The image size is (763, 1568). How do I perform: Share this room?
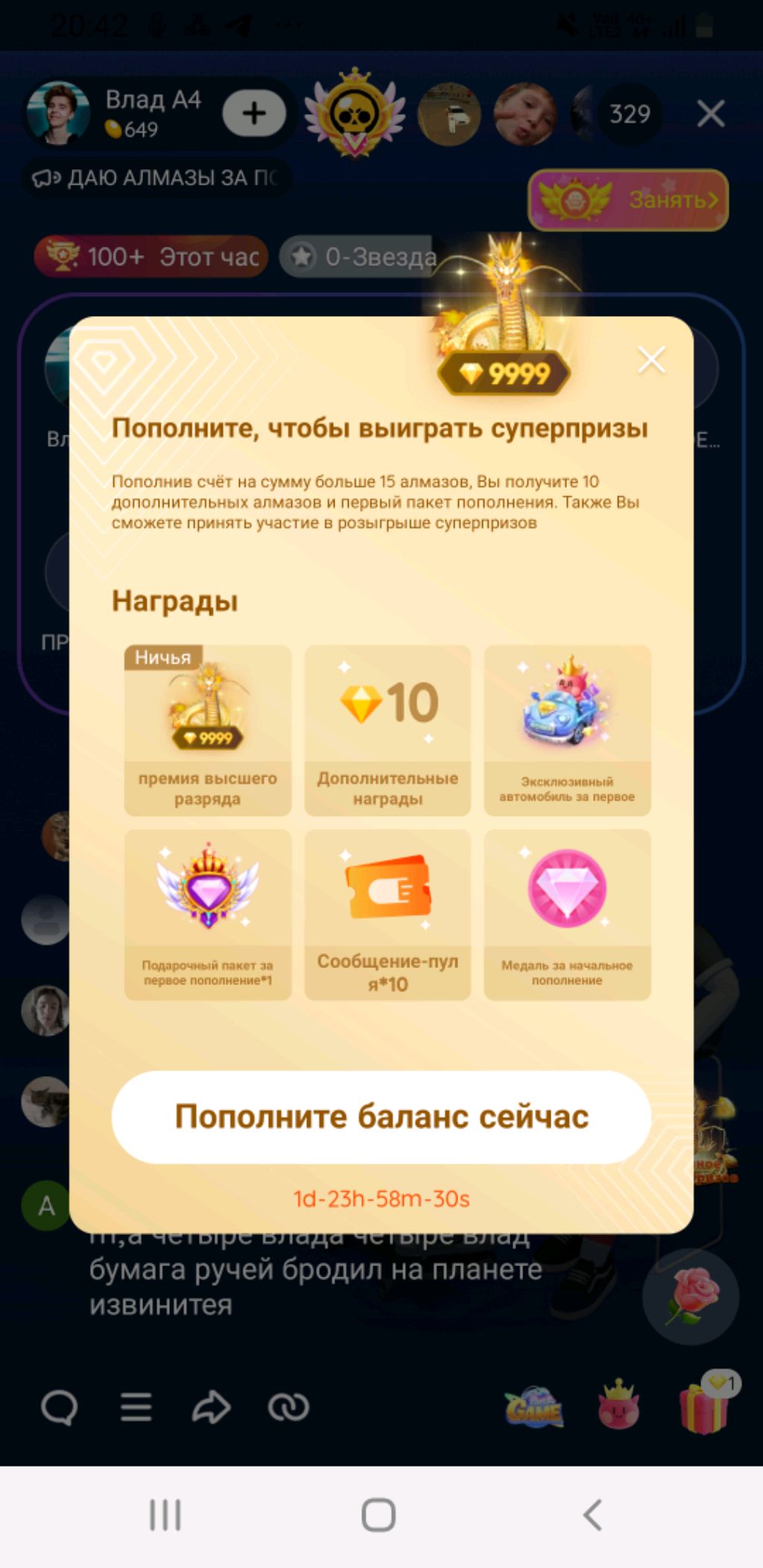click(x=211, y=1407)
